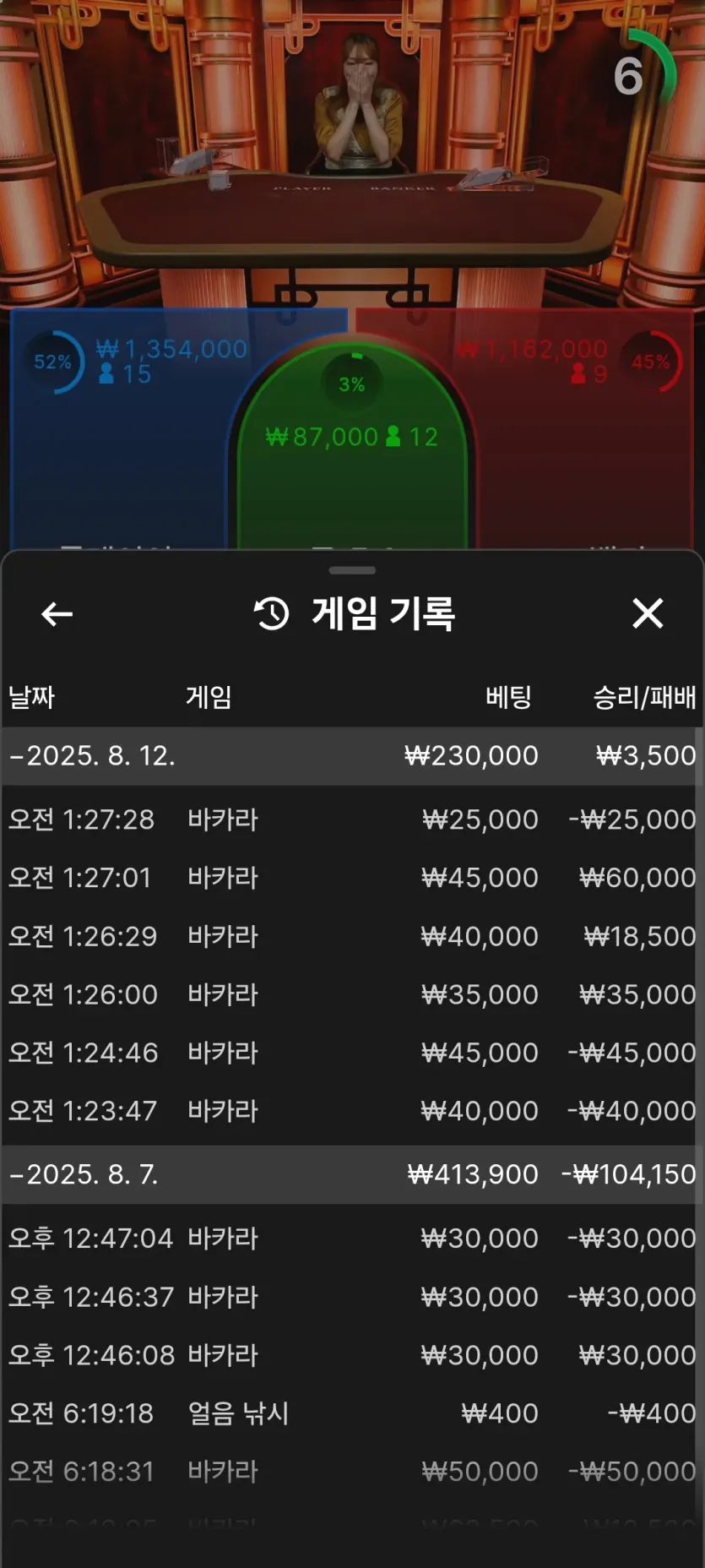
Task: Open the 오후 12:47:04 바카라 record
Action: point(351,1239)
